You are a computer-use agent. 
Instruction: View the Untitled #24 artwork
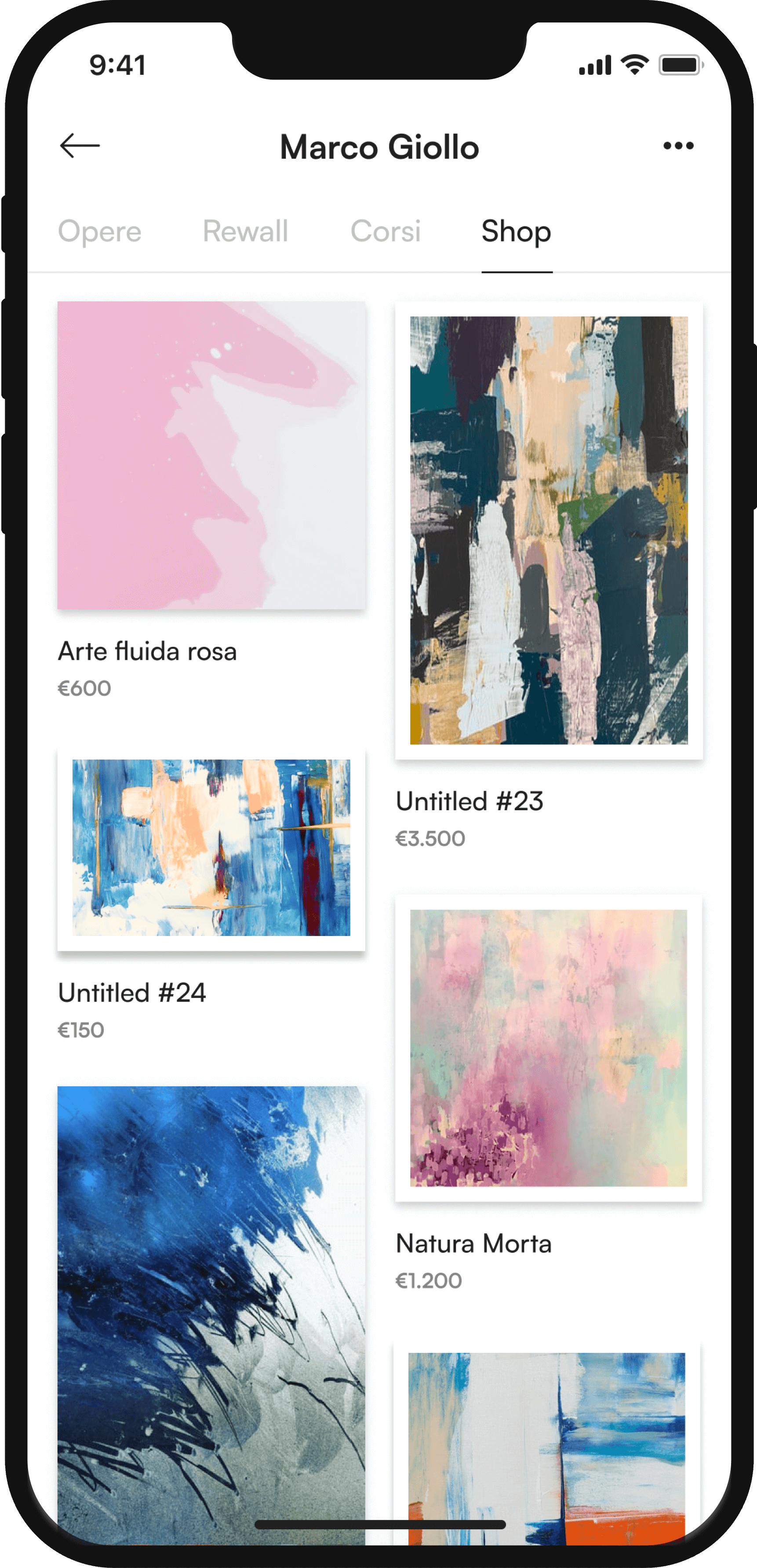[x=211, y=848]
